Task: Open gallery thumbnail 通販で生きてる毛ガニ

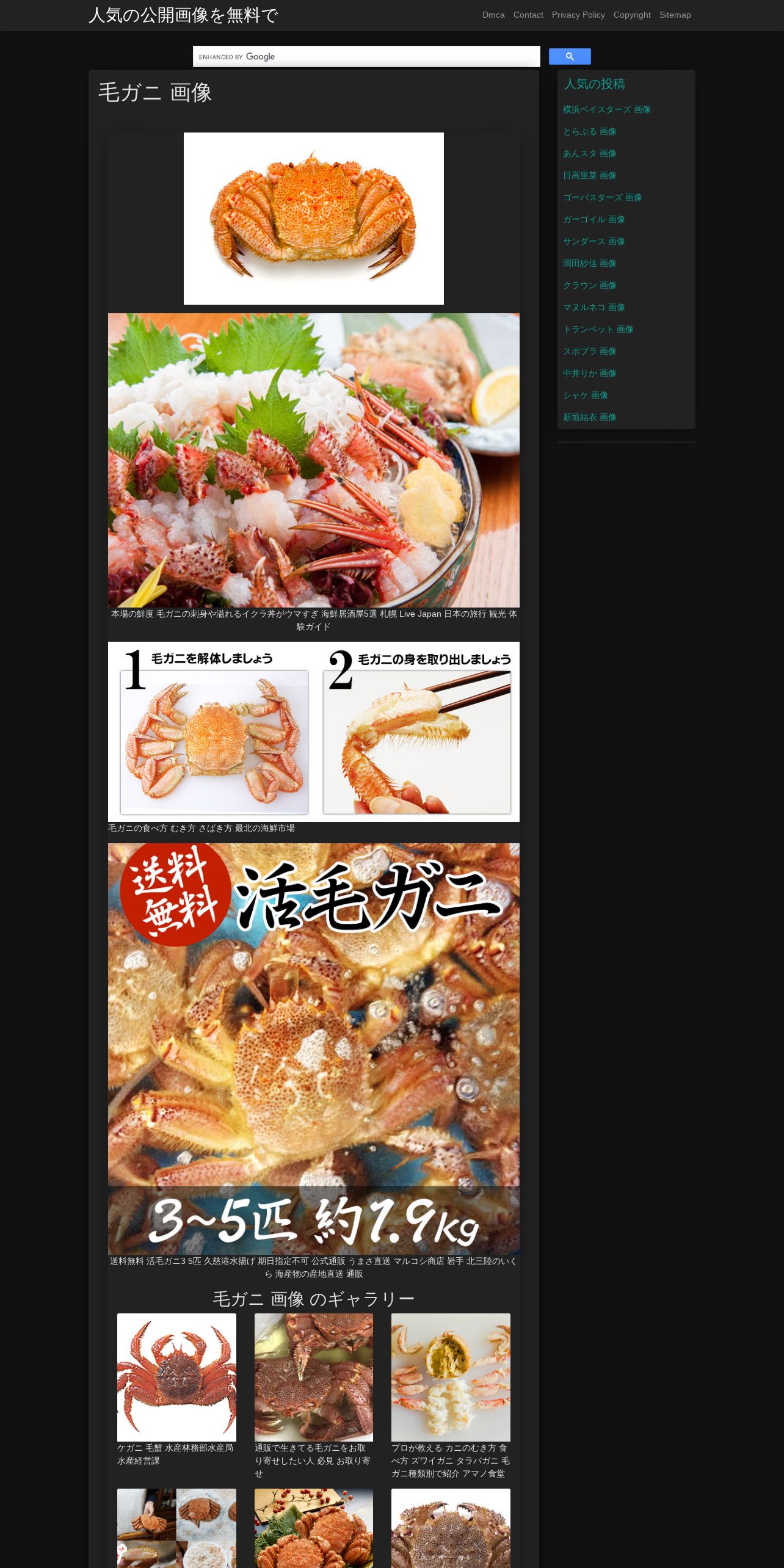Action: pos(314,1377)
